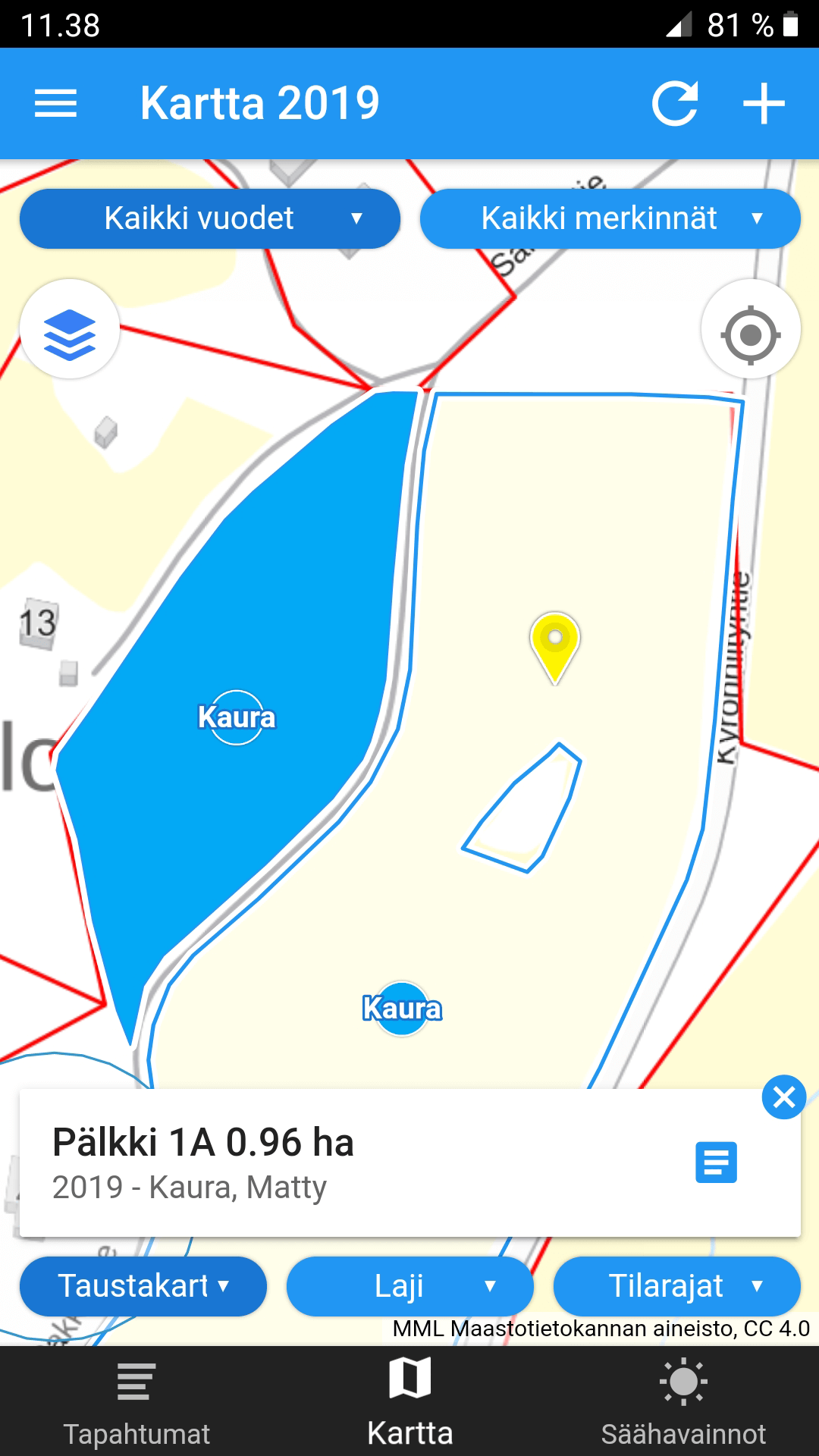819x1456 pixels.
Task: Open Pälkki 1A 0.96 ha card
Action: tap(303, 1162)
